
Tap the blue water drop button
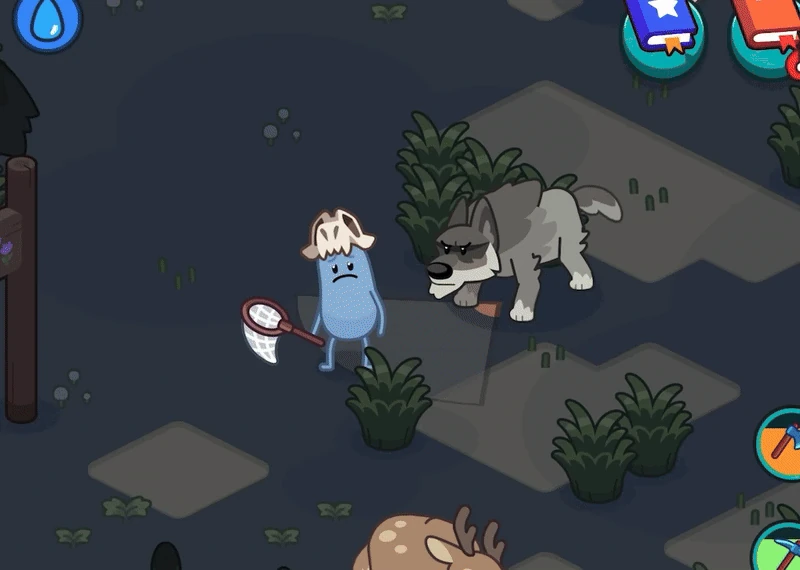(x=47, y=20)
